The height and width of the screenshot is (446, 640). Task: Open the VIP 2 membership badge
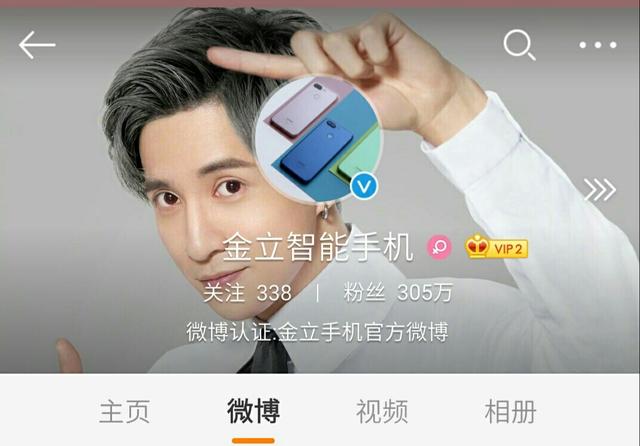(497, 247)
